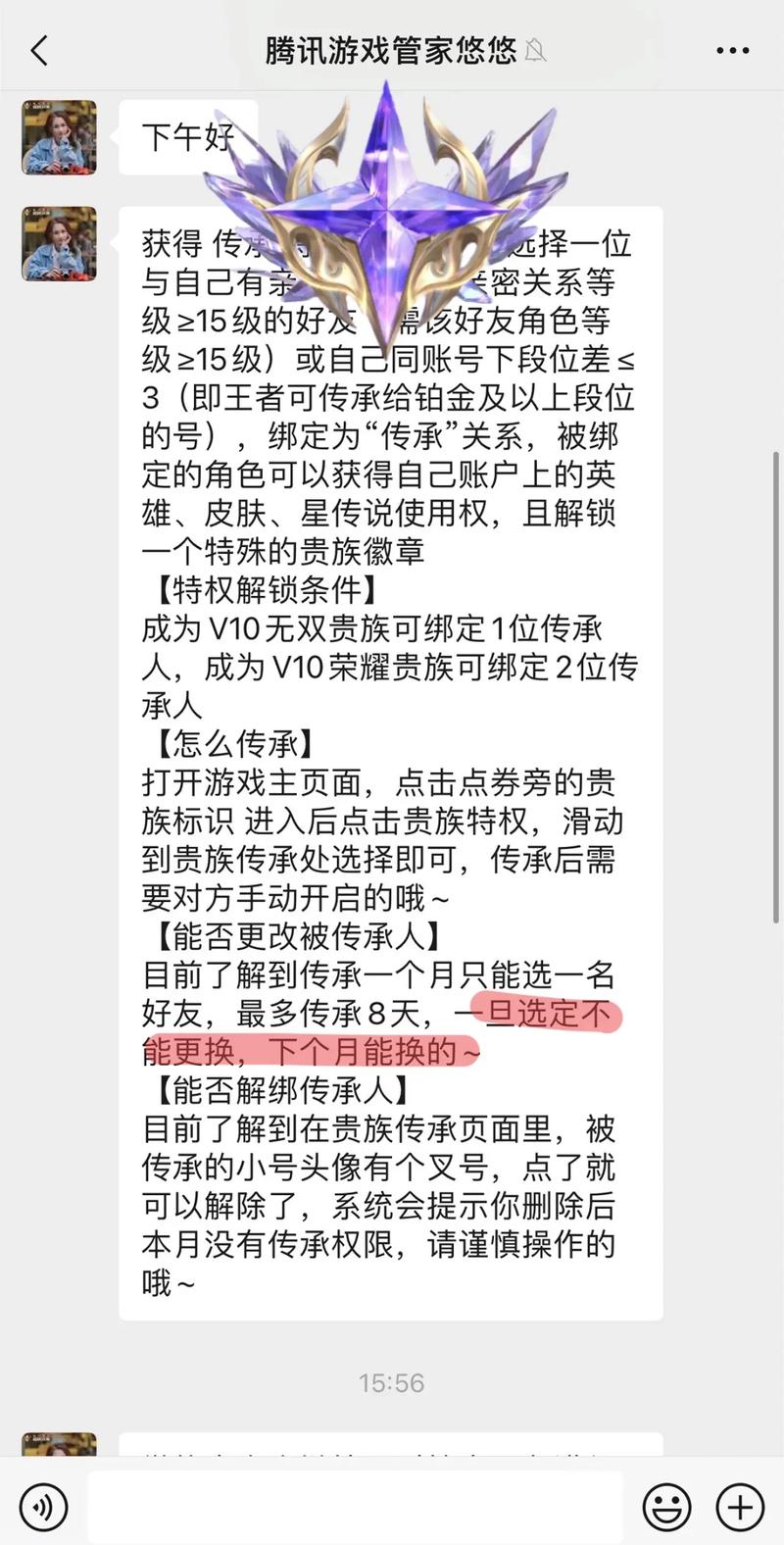The width and height of the screenshot is (784, 1545).
Task: Click the message input field
Action: coord(353,1507)
